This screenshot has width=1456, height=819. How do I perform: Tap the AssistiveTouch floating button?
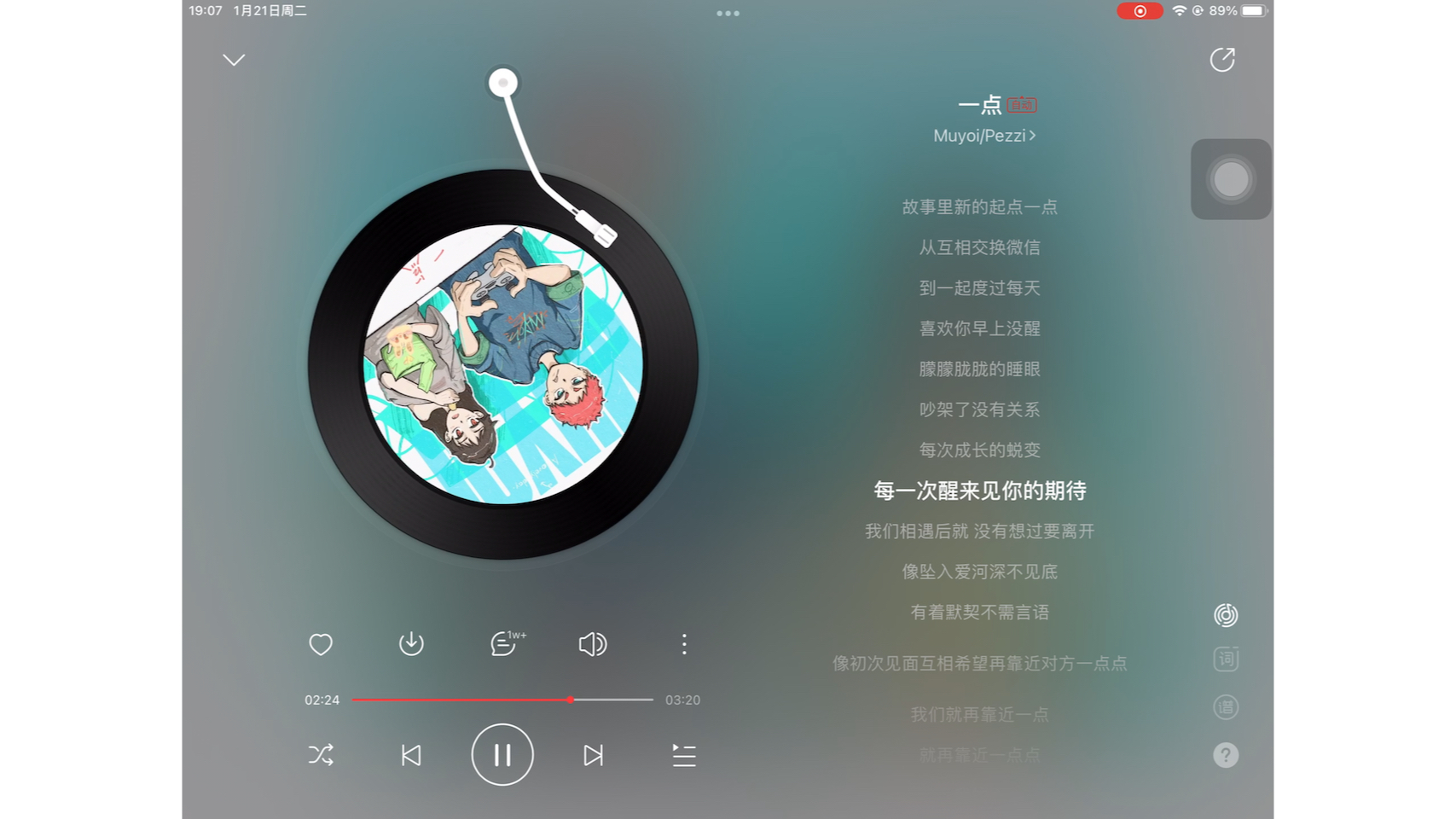[1231, 179]
